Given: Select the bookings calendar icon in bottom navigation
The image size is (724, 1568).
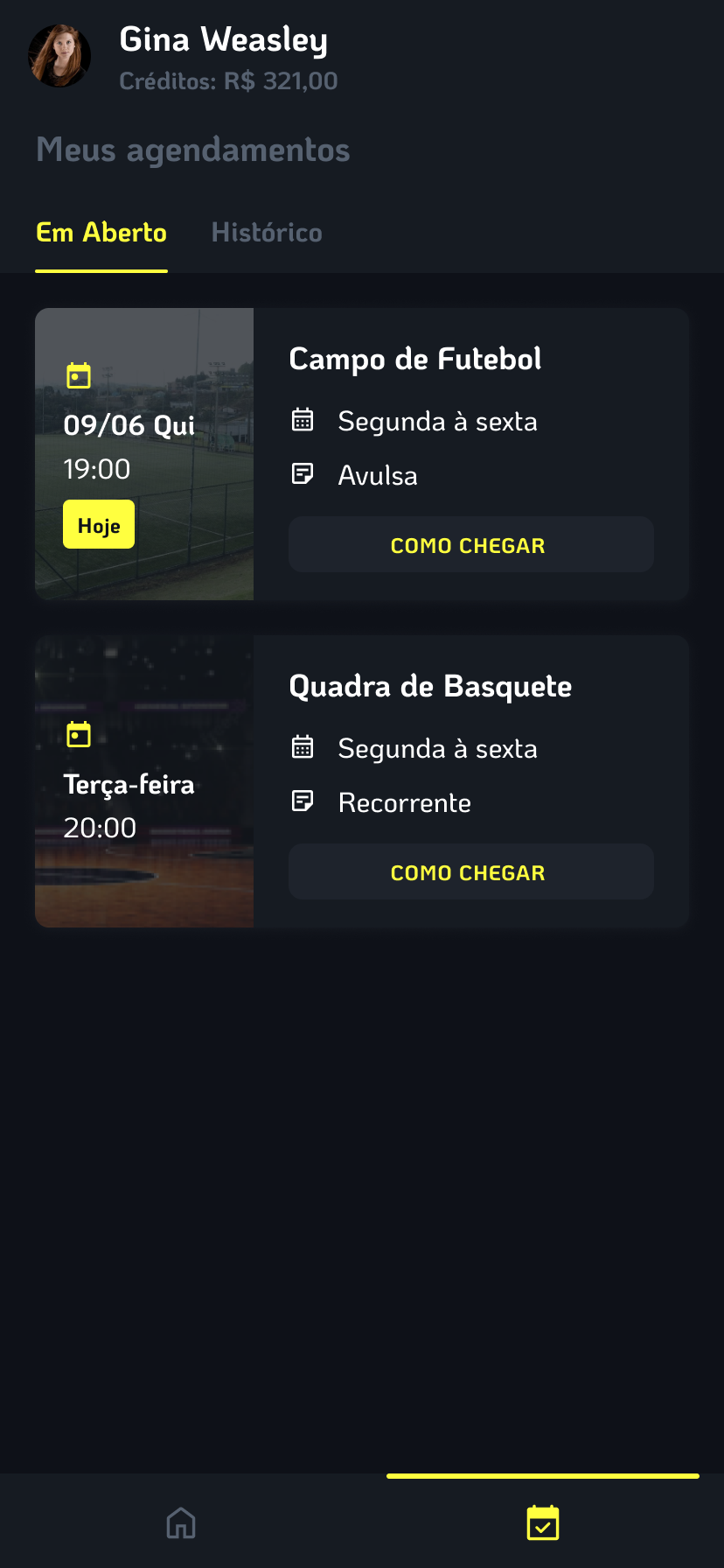Looking at the screenshot, I should coord(542,1522).
